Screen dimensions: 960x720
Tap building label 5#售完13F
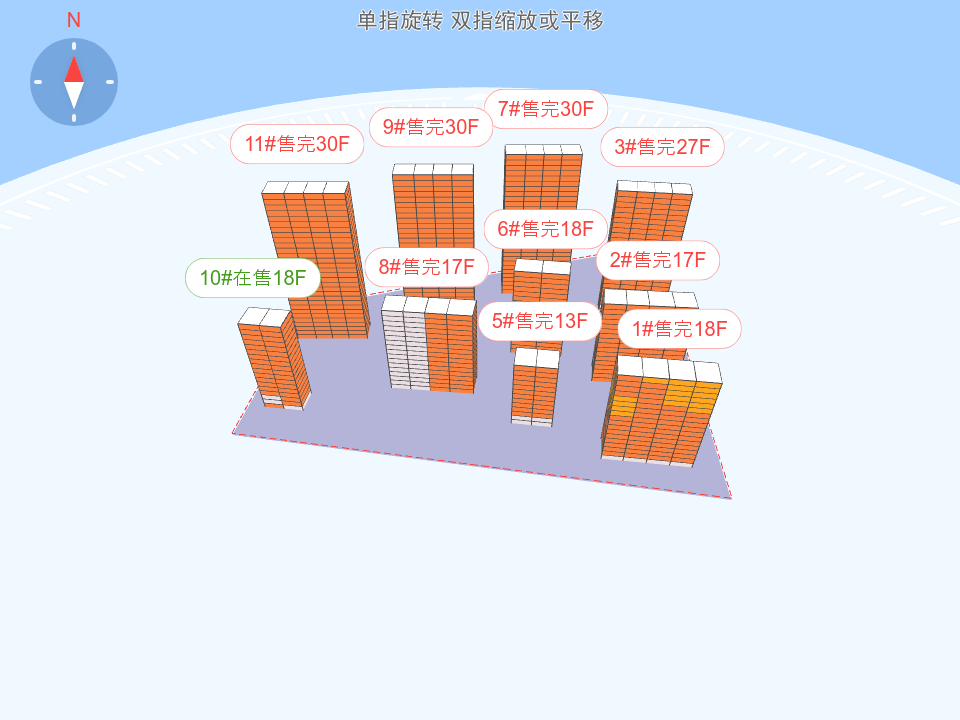click(x=540, y=321)
